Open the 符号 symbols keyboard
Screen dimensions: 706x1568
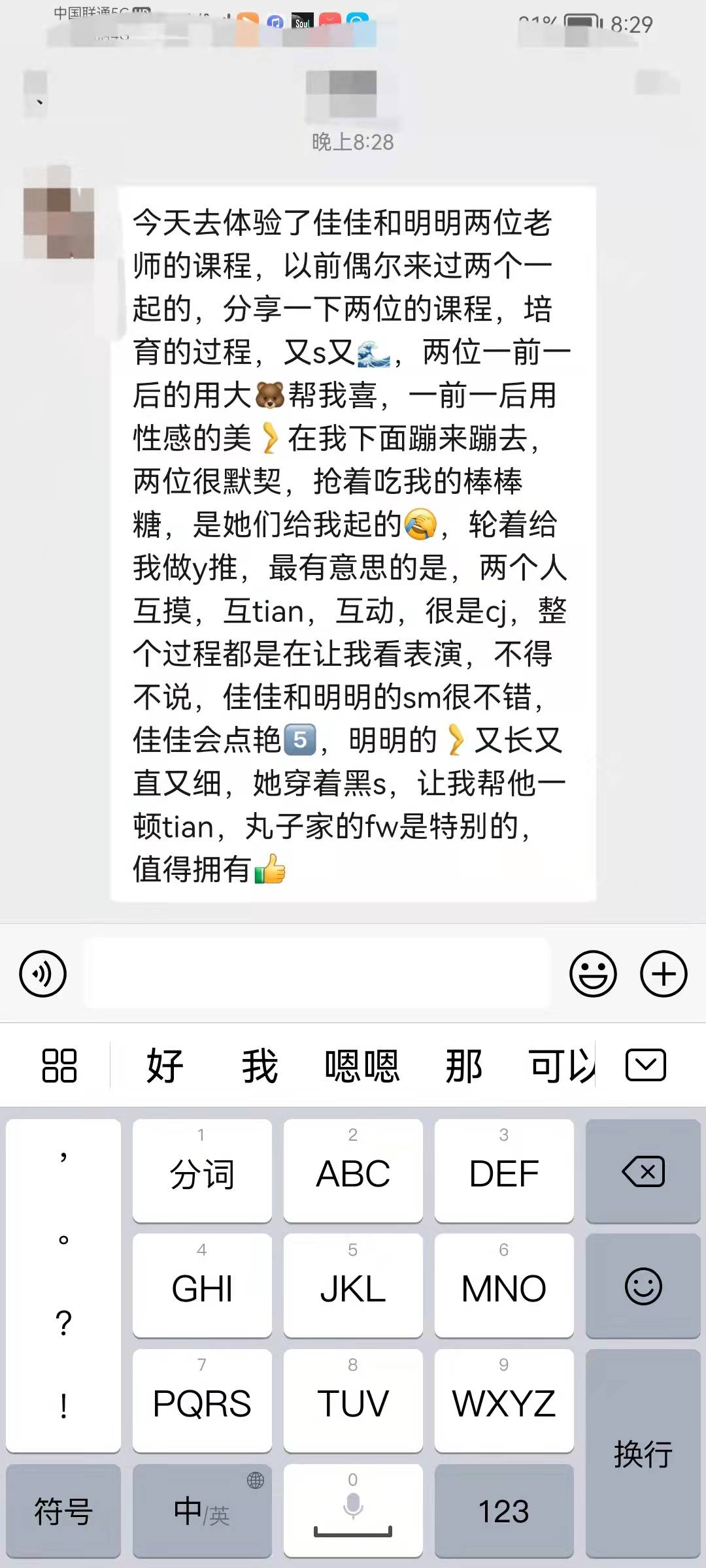point(63,1511)
